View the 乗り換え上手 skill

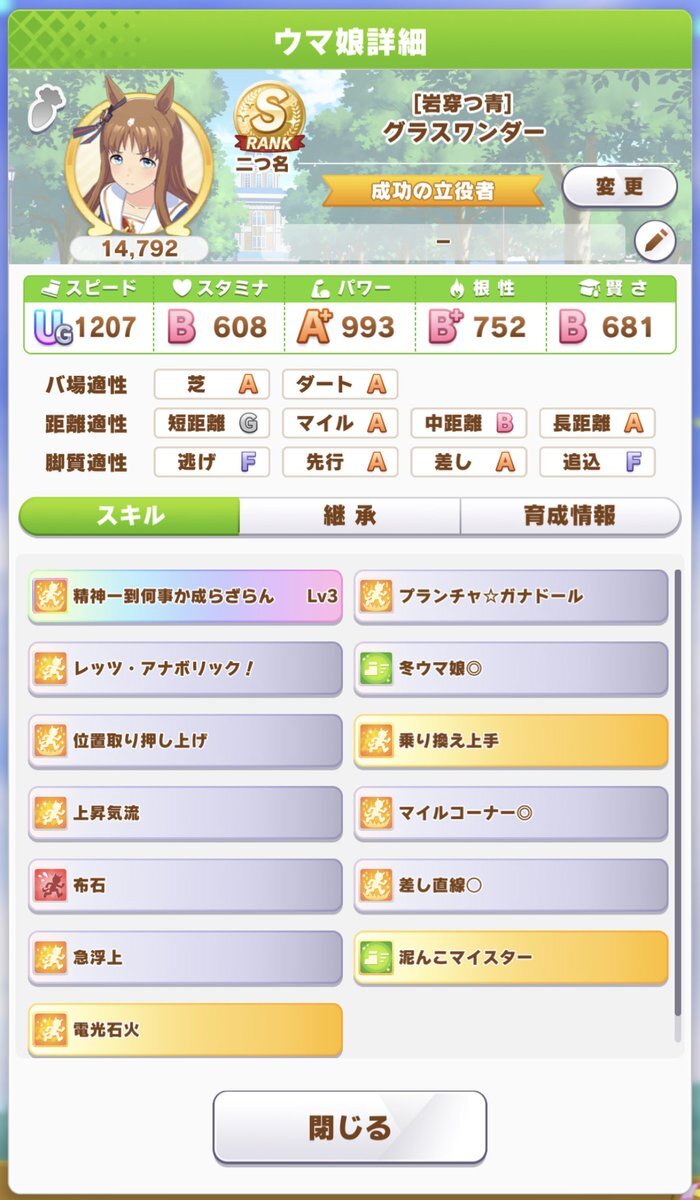click(x=511, y=741)
